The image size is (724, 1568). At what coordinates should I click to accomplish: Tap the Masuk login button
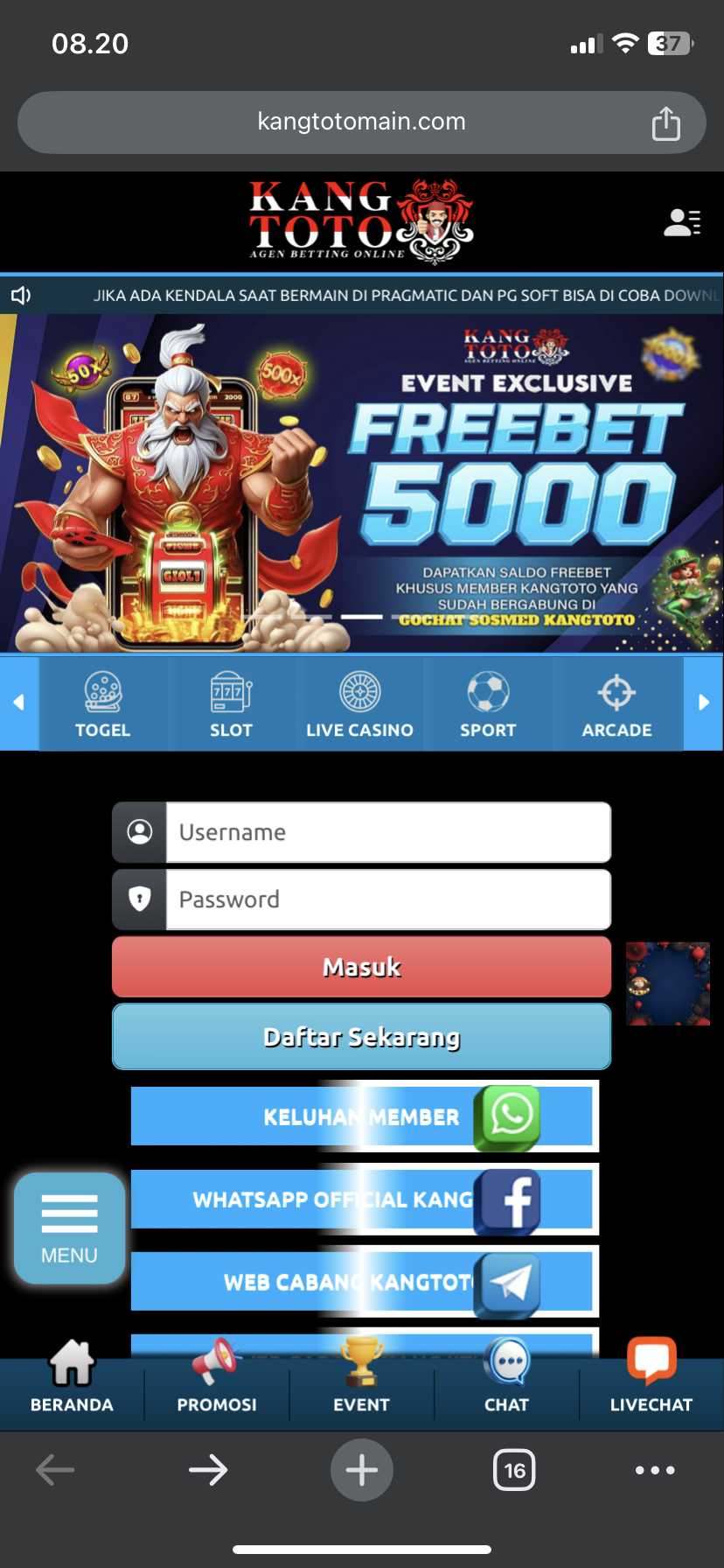[x=361, y=967]
